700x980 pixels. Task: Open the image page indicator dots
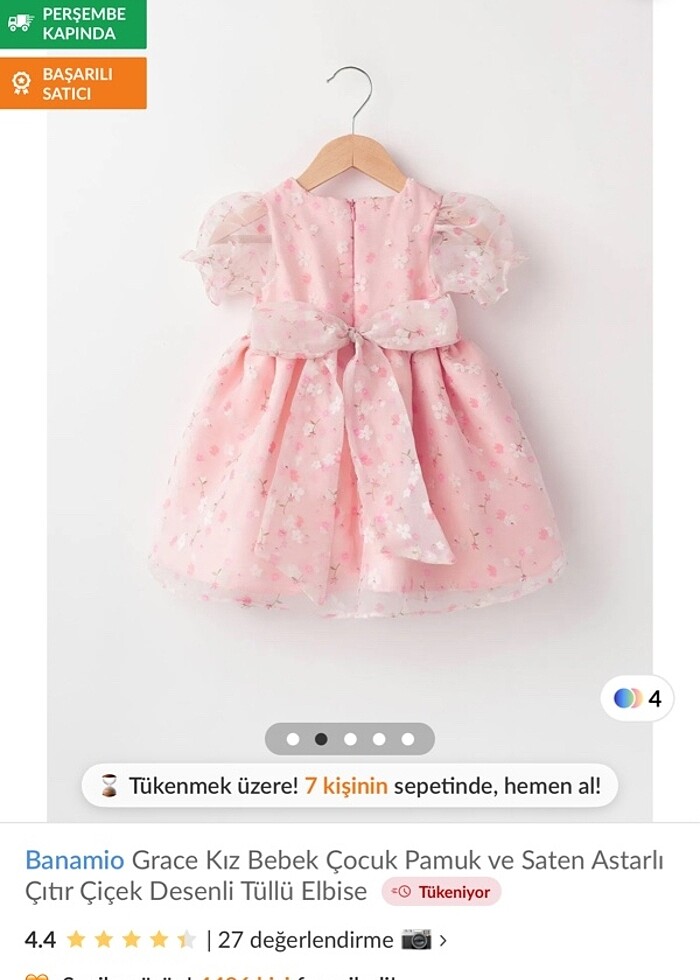click(350, 739)
